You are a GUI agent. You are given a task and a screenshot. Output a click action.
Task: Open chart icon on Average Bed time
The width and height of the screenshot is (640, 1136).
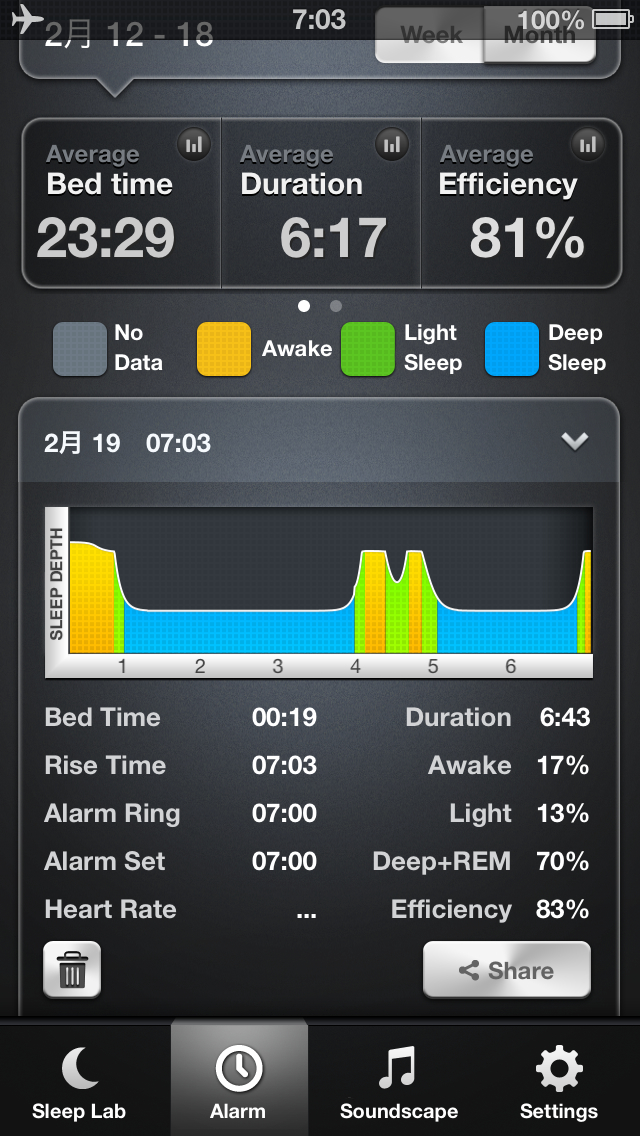click(194, 144)
